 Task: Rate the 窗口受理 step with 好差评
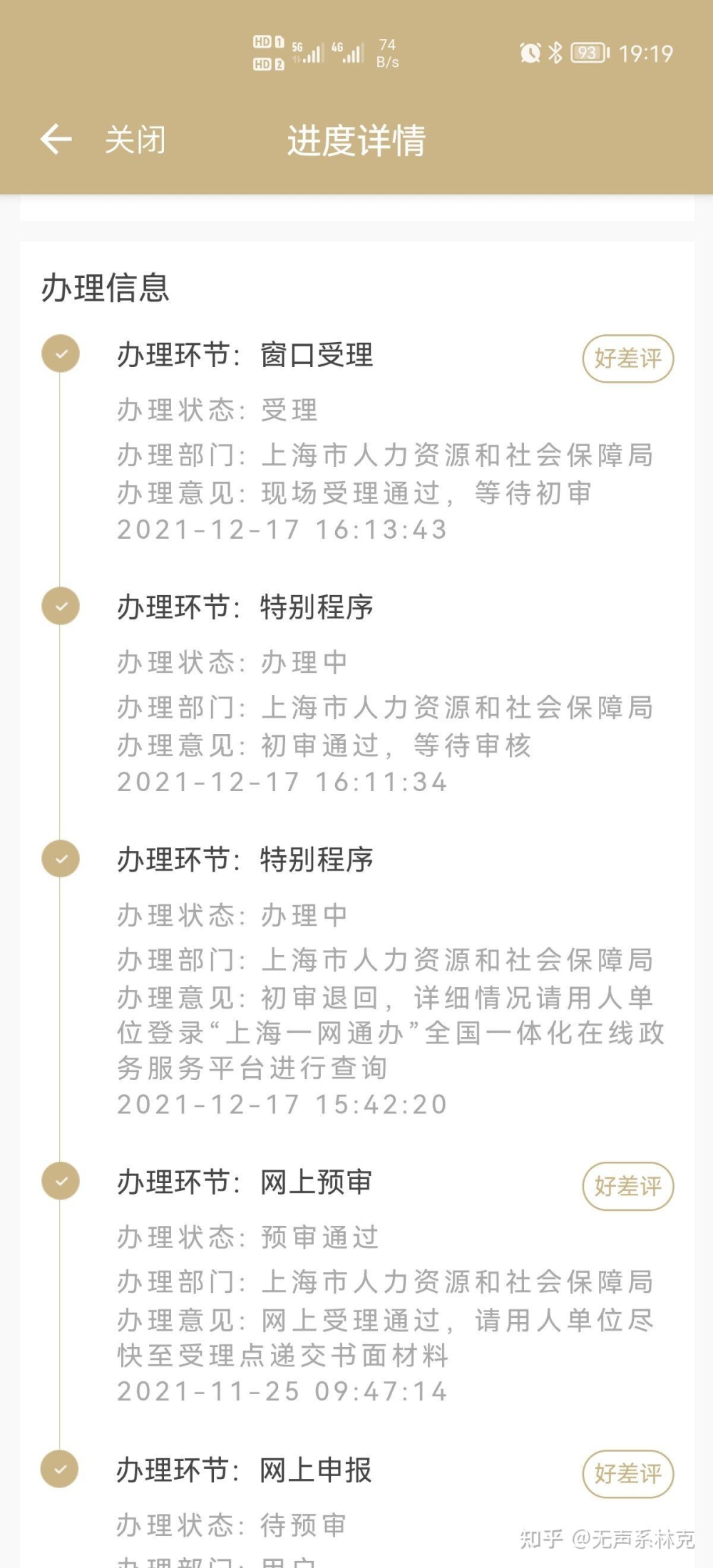[x=628, y=359]
